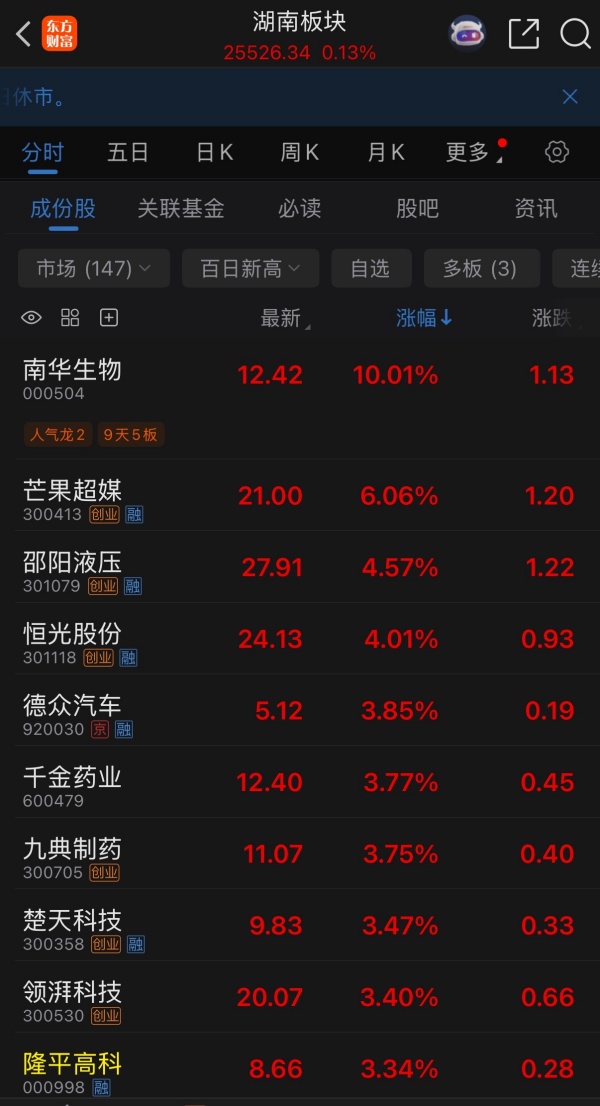Expand the 百日新高 filter dropdown
Image resolution: width=600 pixels, height=1106 pixels.
click(250, 268)
